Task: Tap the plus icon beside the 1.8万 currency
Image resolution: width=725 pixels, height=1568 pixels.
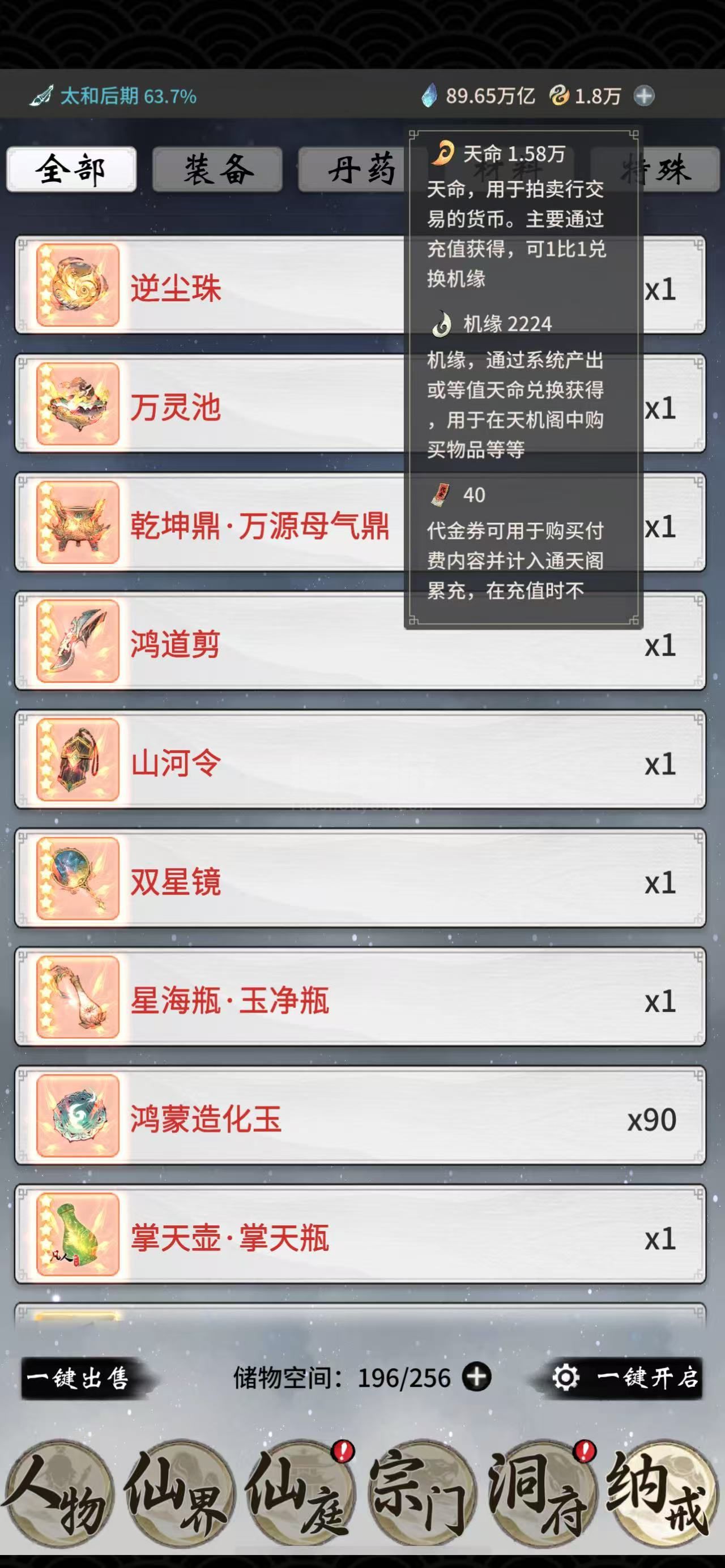Action: (644, 96)
